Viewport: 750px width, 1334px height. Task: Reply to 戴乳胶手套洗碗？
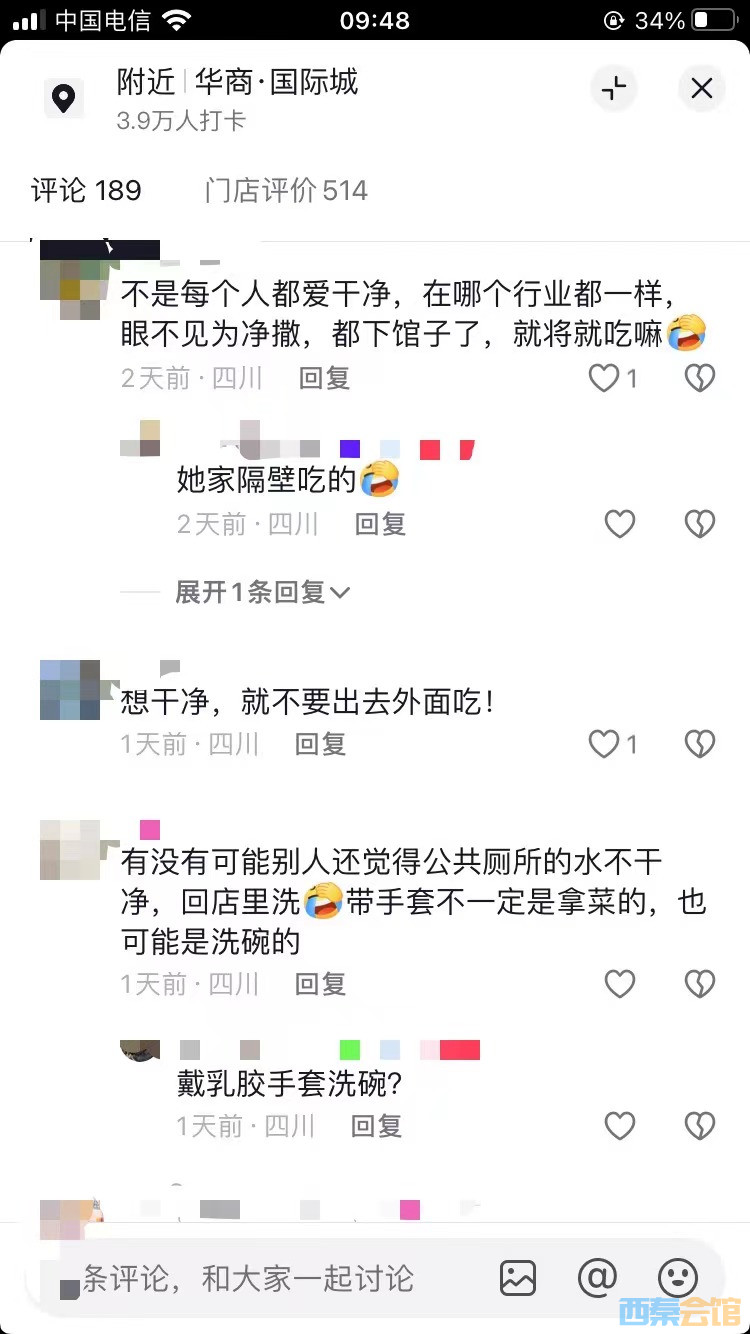377,1126
